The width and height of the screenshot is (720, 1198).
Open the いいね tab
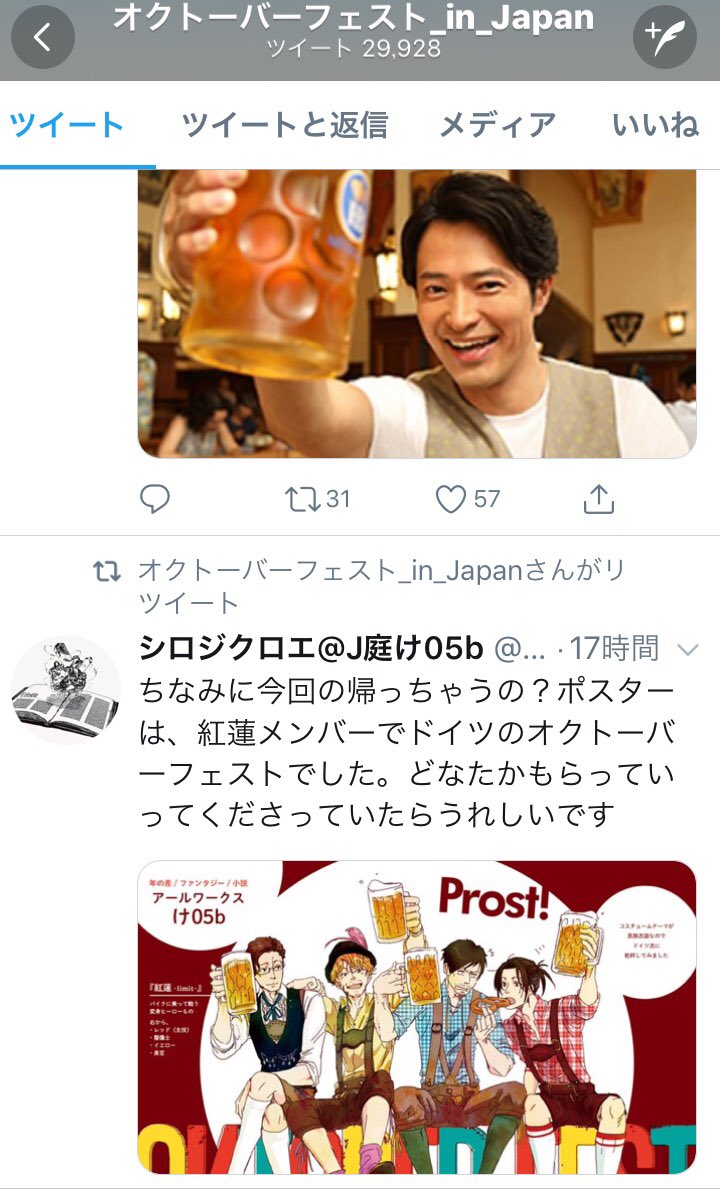pyautogui.click(x=655, y=125)
